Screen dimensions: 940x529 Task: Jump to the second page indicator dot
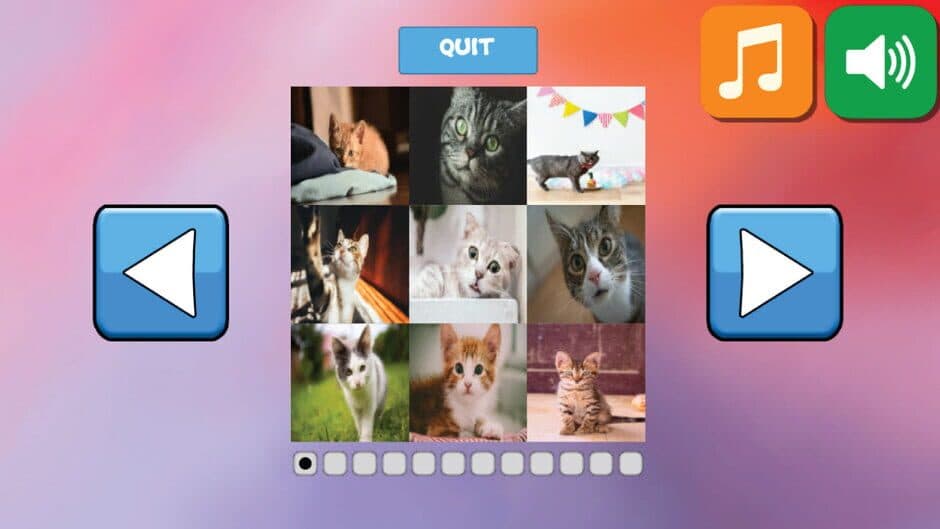tap(335, 463)
